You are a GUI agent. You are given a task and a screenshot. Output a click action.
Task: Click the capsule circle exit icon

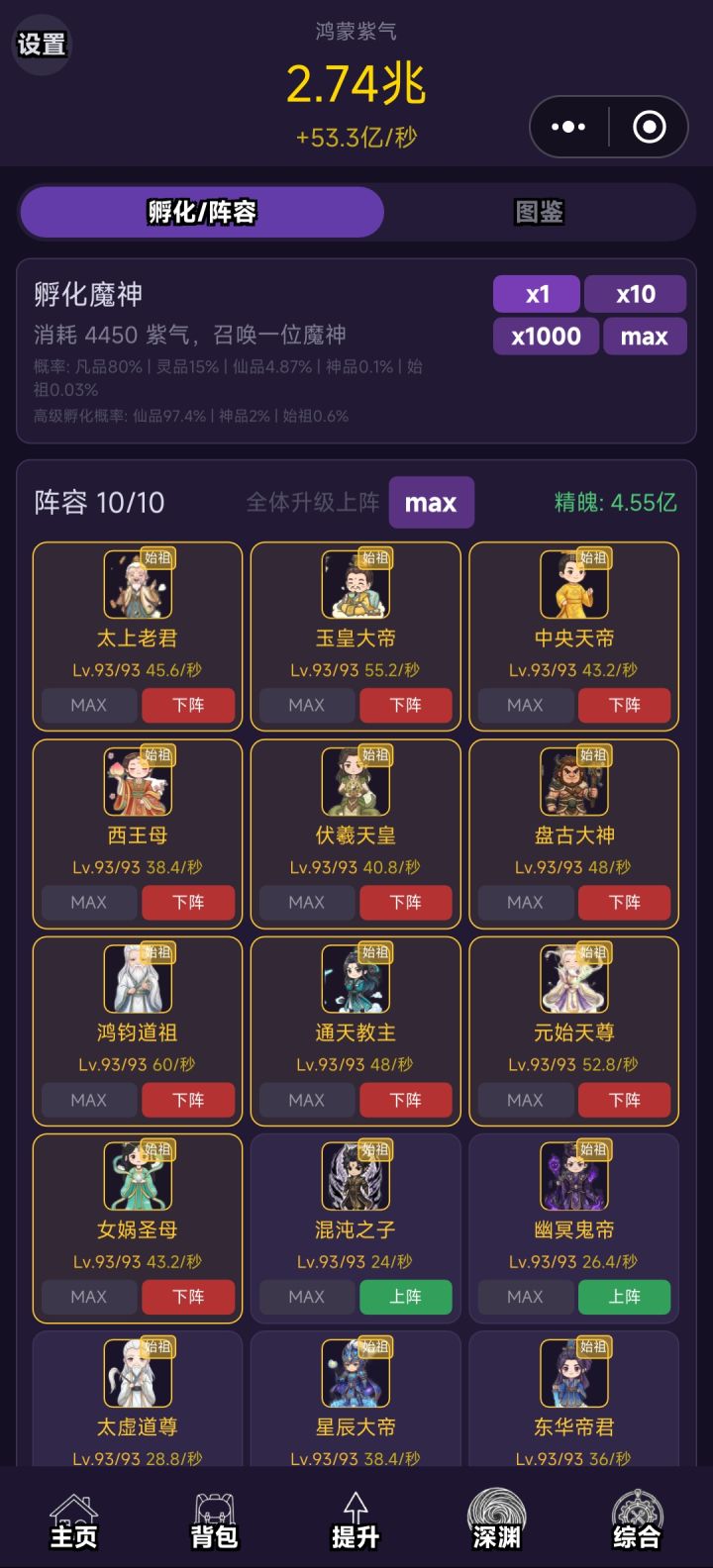coord(649,127)
